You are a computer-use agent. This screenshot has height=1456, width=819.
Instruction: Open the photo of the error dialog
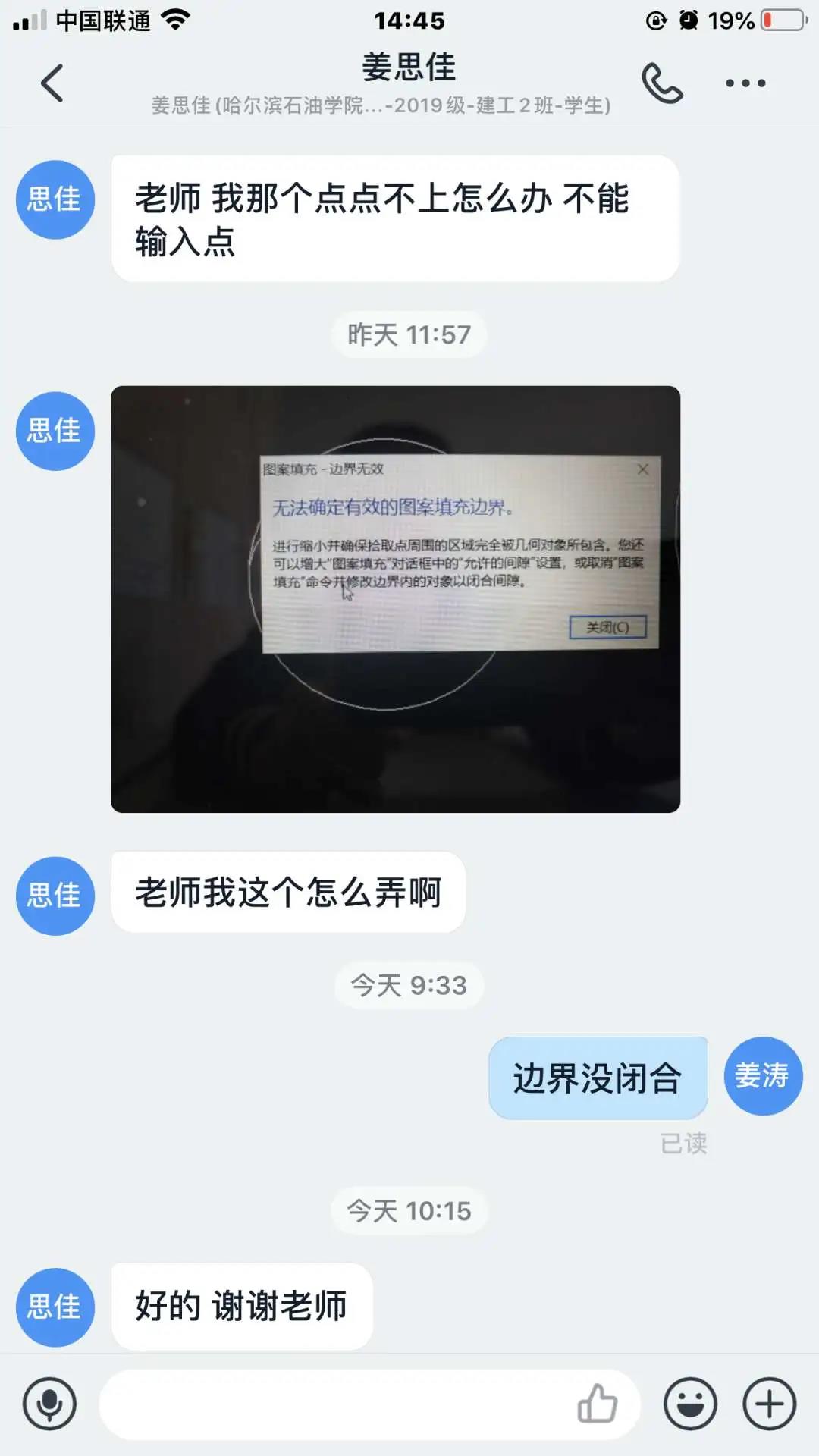click(395, 599)
